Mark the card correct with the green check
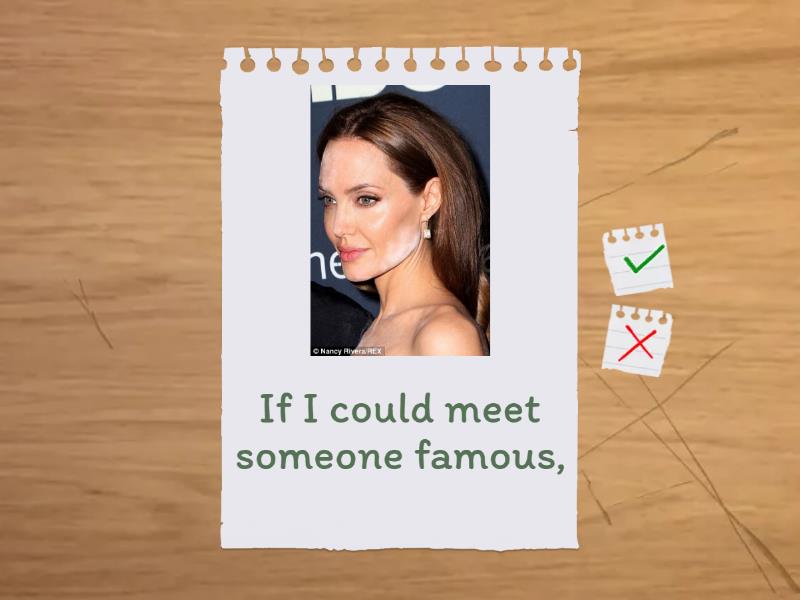 pos(638,261)
